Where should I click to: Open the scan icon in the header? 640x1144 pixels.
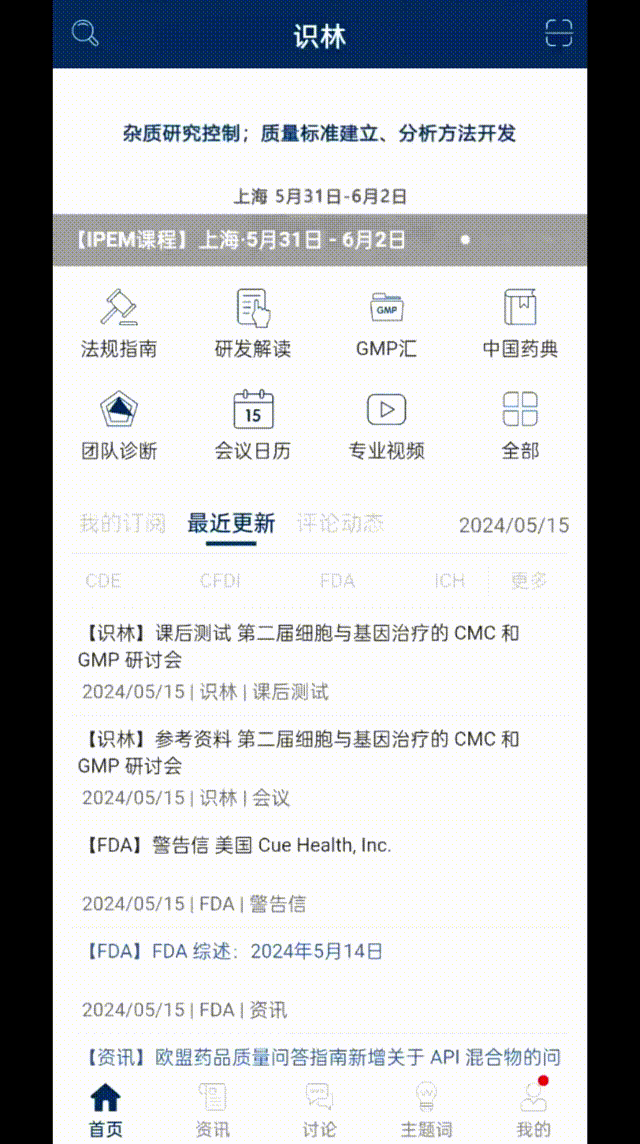559,34
